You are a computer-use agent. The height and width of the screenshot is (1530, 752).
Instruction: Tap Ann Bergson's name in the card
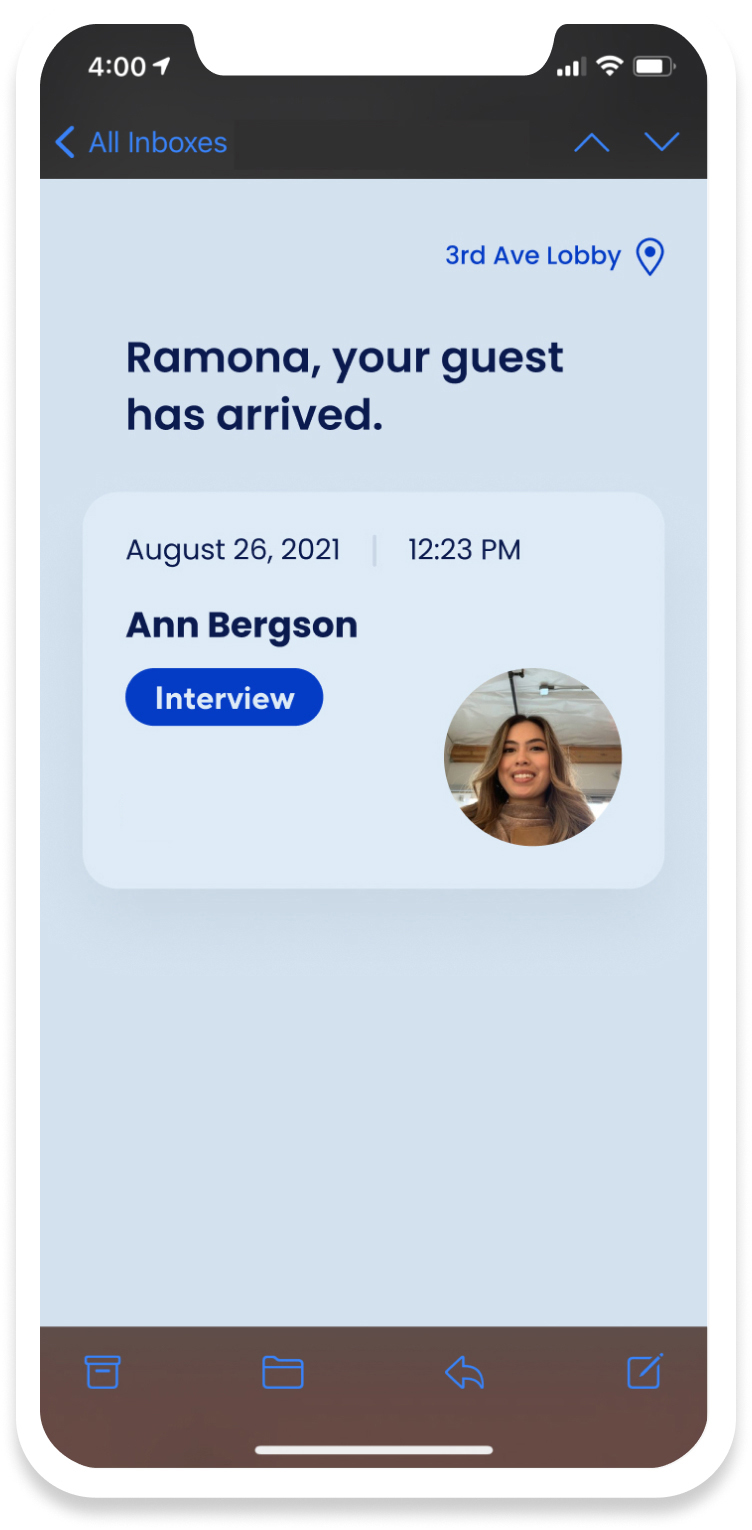(x=241, y=624)
